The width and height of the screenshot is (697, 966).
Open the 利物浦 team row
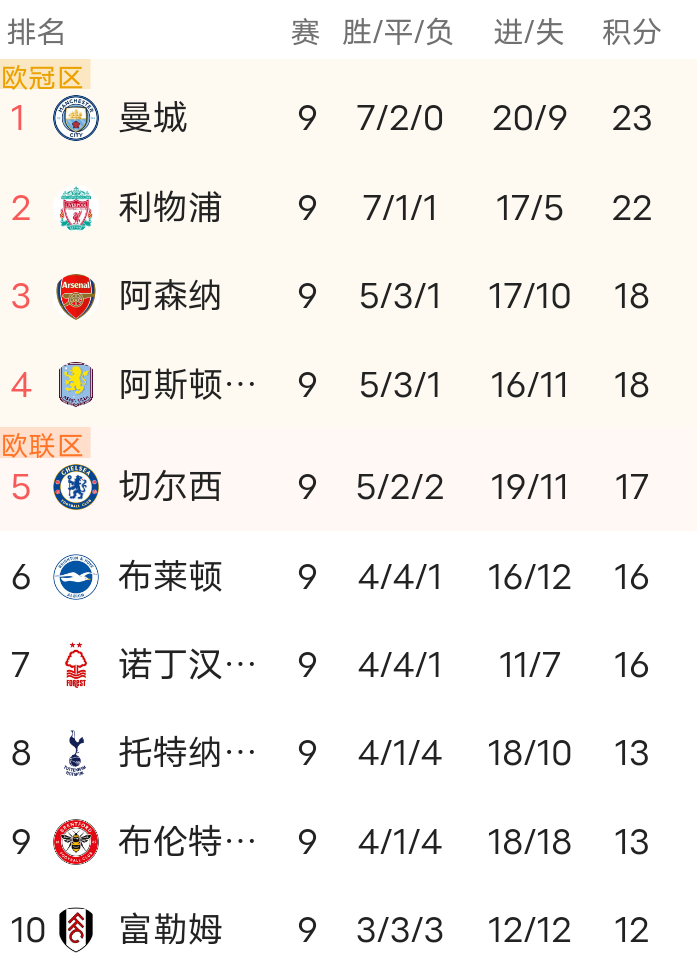tap(170, 208)
